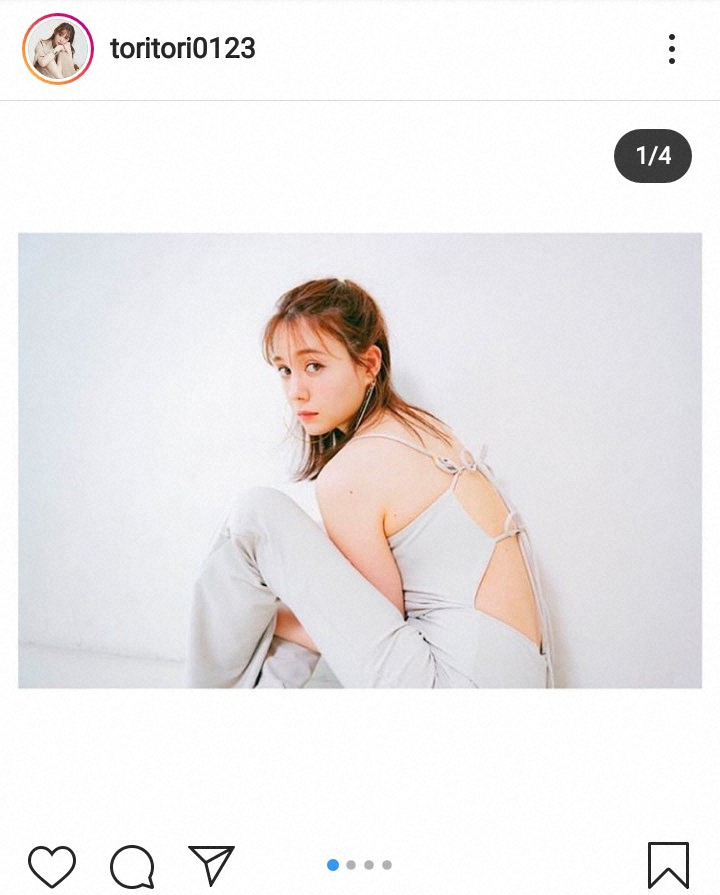Open the comments on this post
720x895 pixels.
click(132, 865)
